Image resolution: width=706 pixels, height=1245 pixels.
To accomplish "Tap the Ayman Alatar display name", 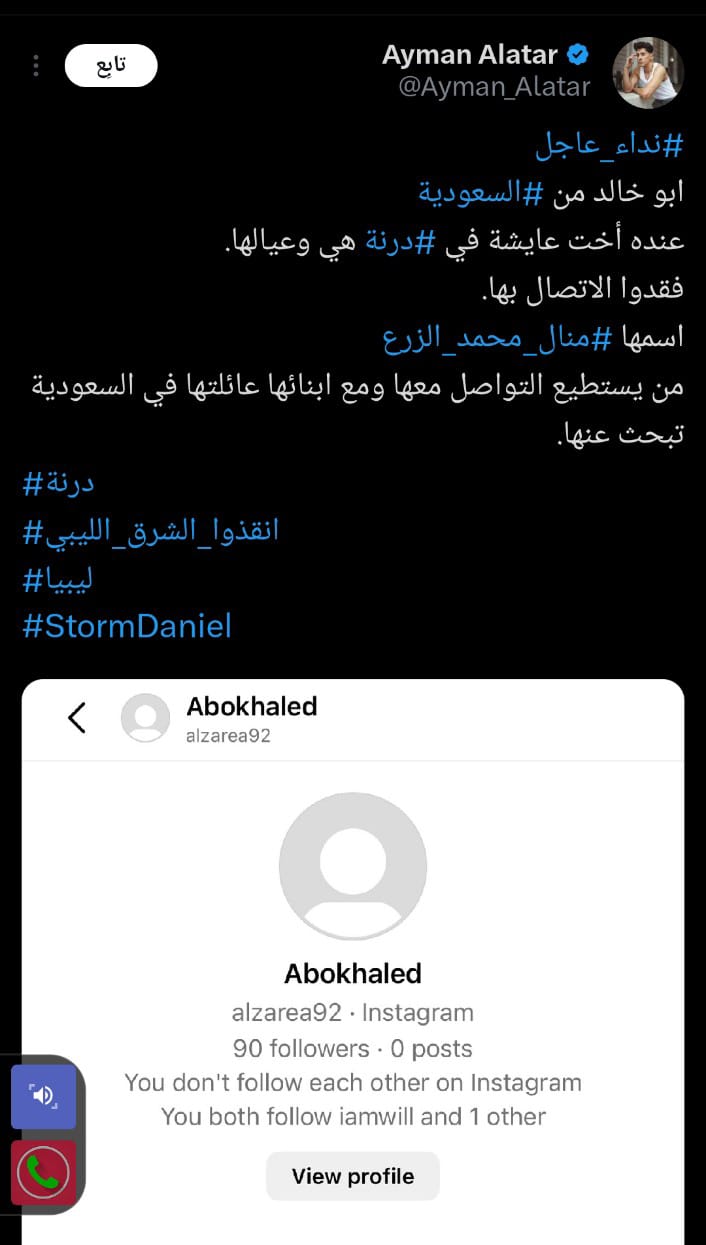I will (x=472, y=55).
